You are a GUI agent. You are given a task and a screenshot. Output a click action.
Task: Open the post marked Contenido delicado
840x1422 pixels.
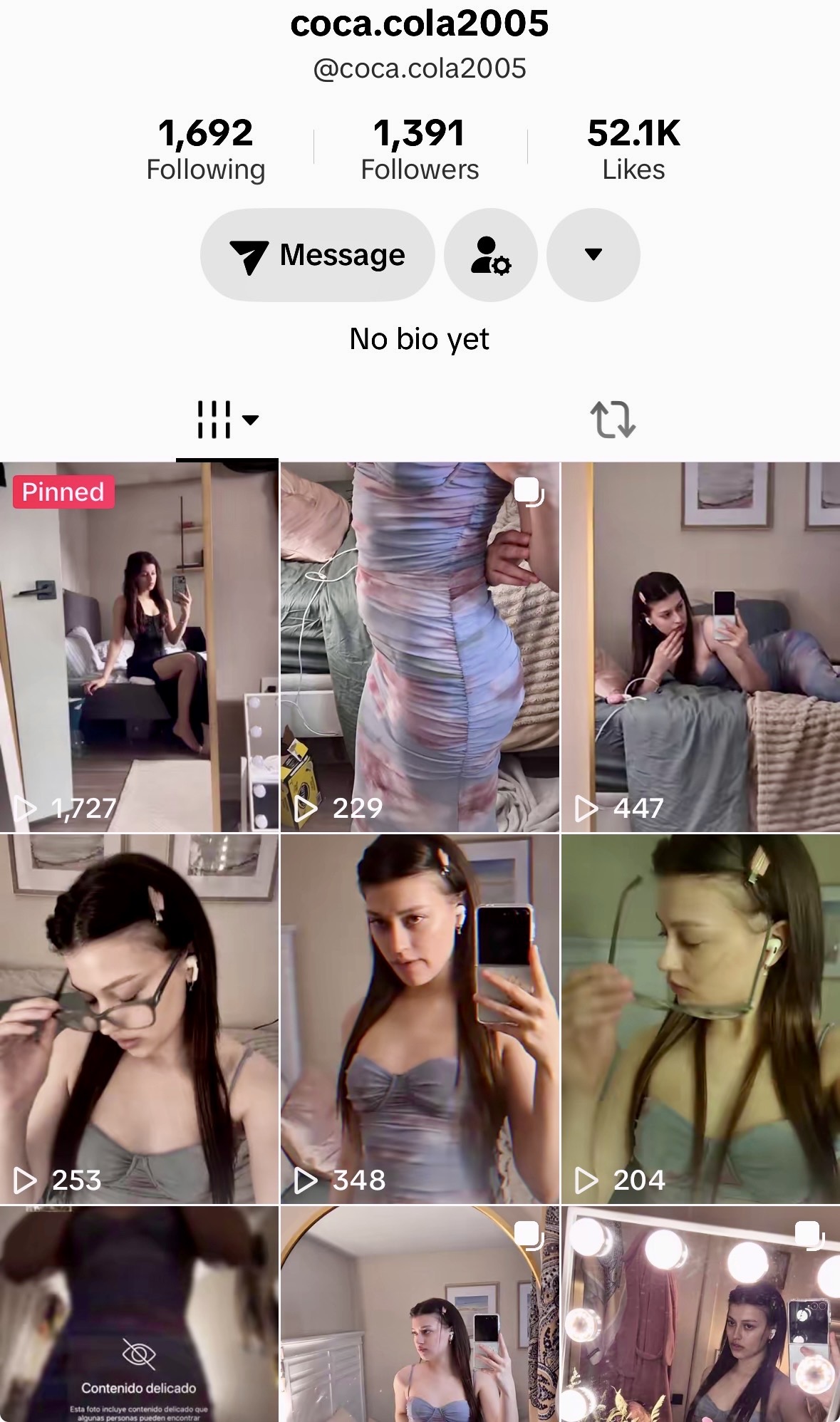(x=139, y=1314)
